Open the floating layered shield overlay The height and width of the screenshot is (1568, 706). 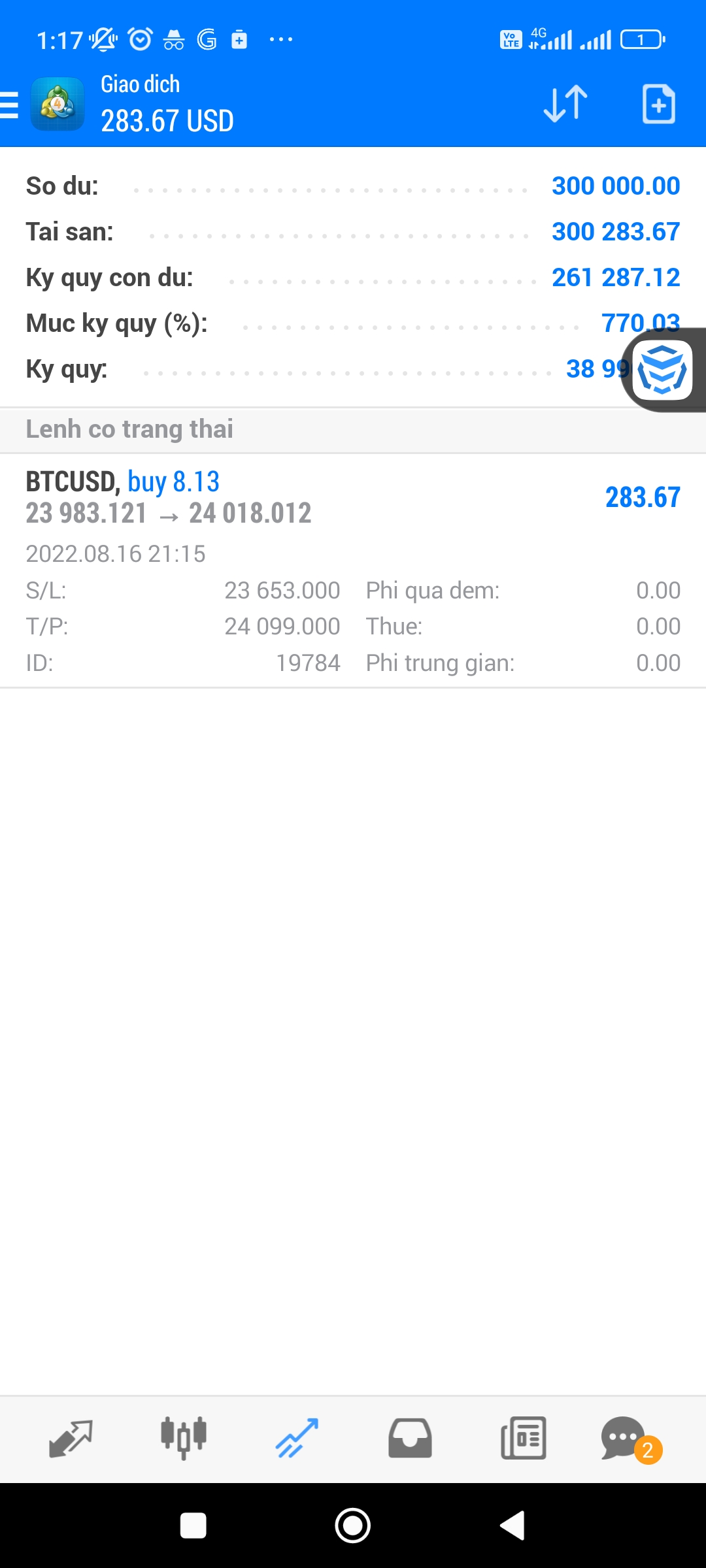point(664,370)
